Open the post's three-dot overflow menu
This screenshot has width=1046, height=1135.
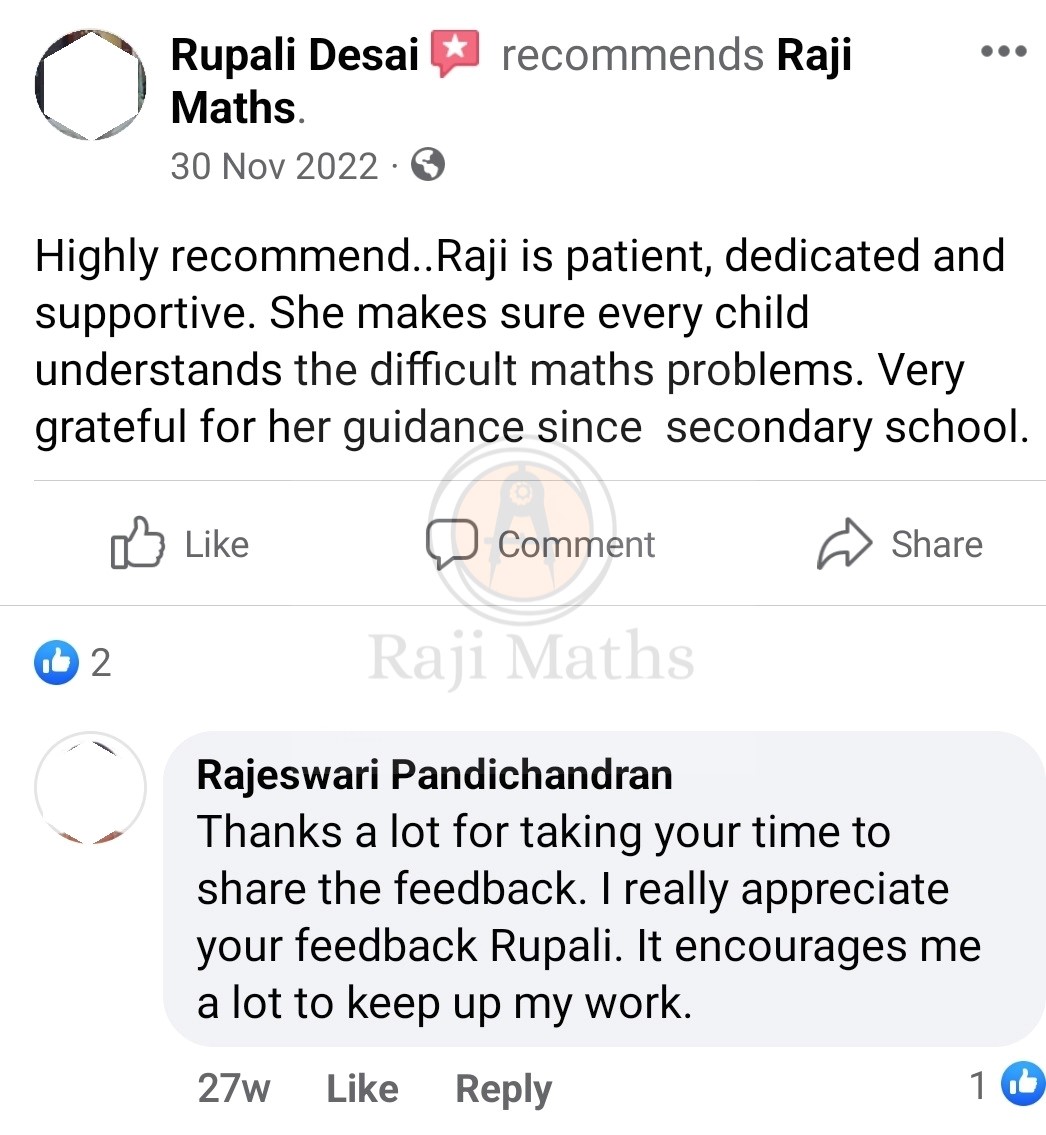click(x=1003, y=51)
